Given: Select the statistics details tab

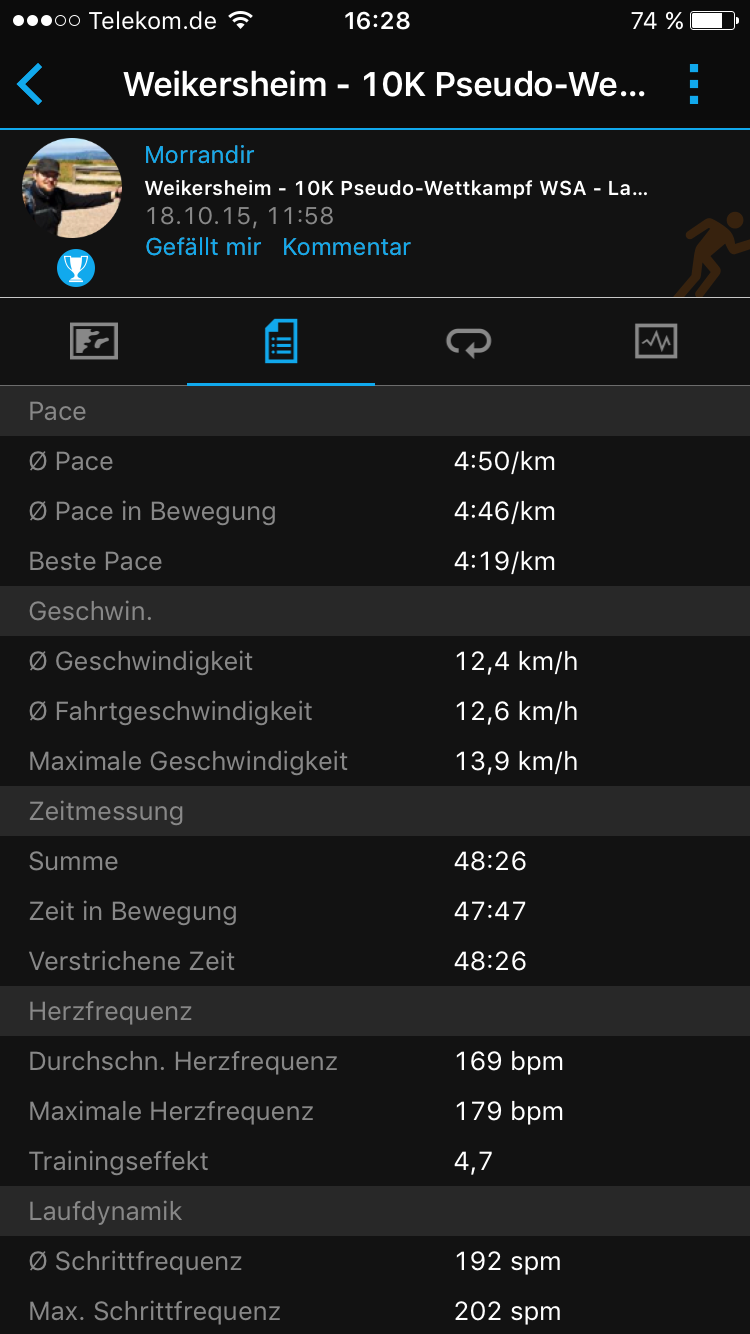Looking at the screenshot, I should (281, 342).
